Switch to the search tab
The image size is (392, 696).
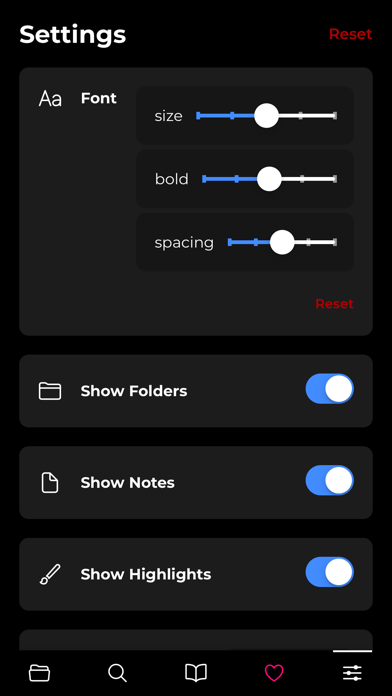[x=118, y=673]
